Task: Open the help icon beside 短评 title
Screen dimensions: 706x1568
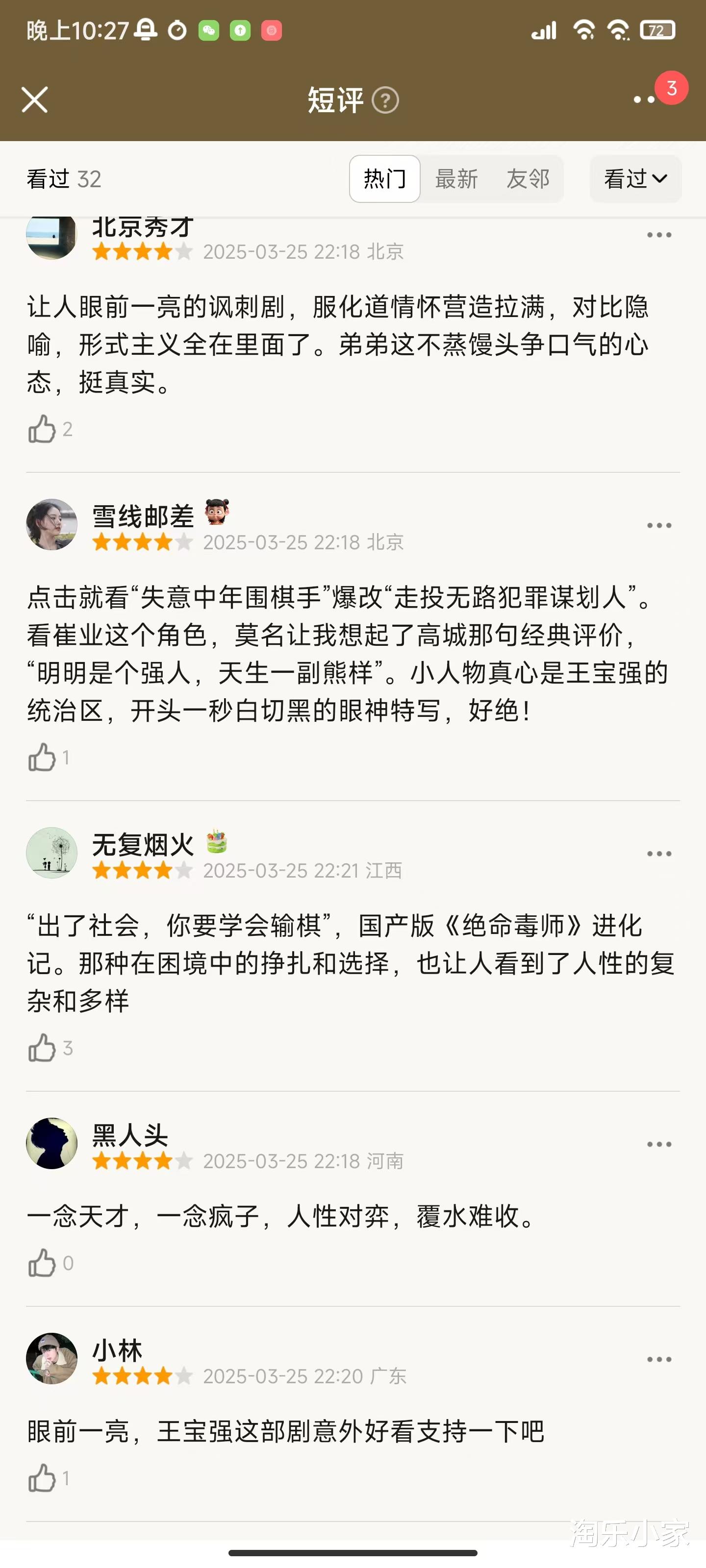Action: click(x=387, y=99)
